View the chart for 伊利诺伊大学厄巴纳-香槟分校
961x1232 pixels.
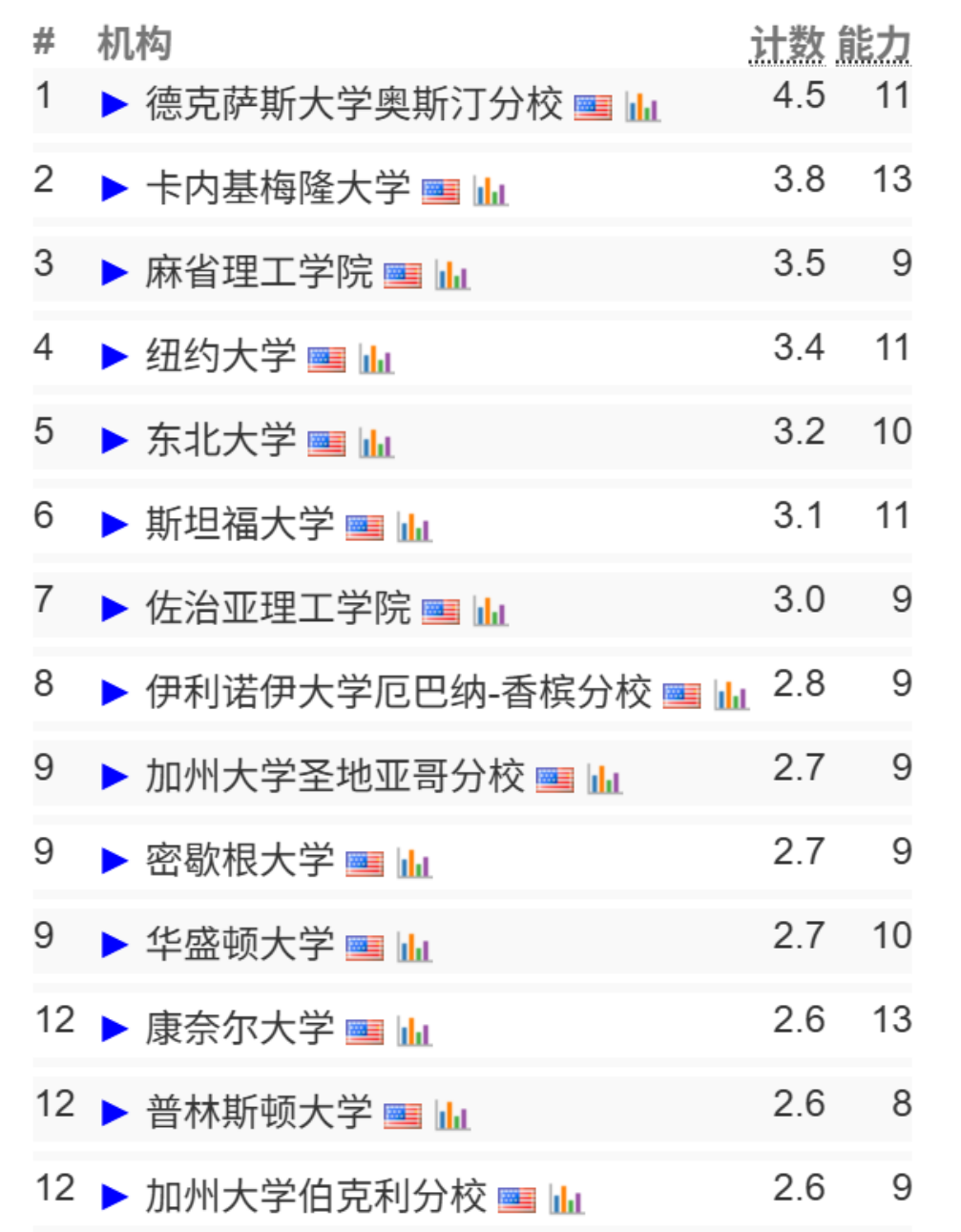[731, 694]
